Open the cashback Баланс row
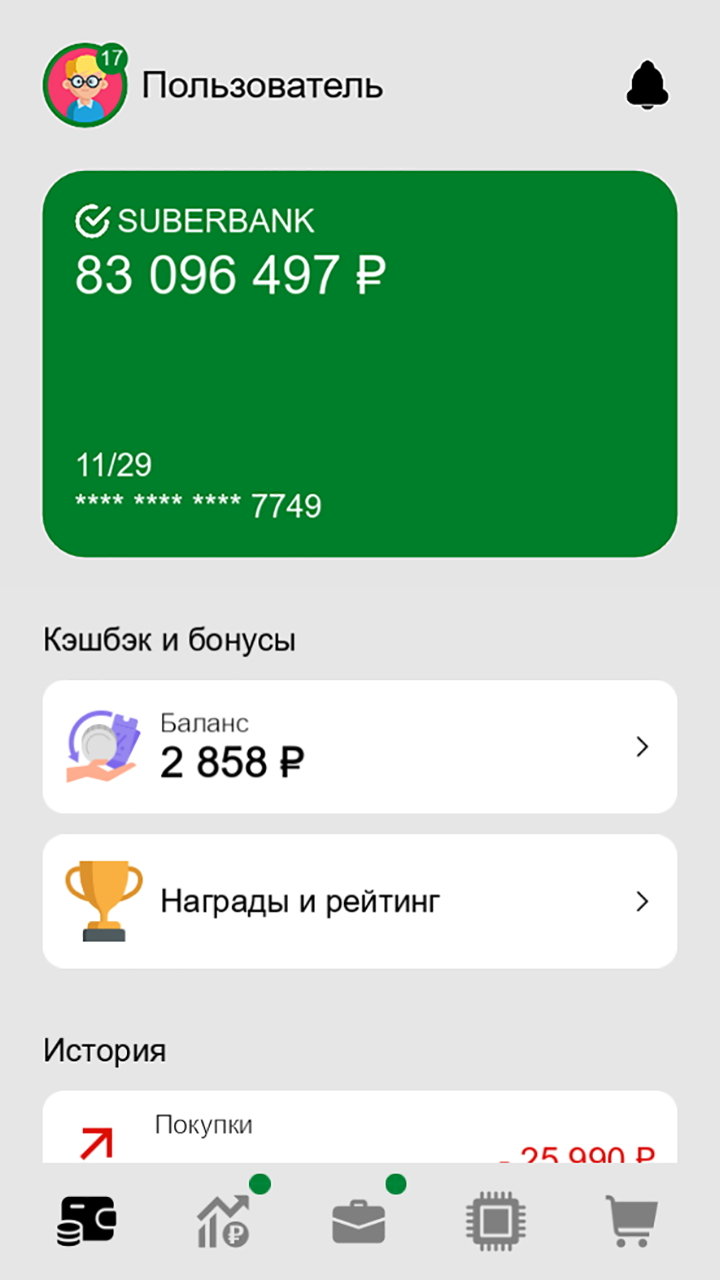The image size is (720, 1280). tap(360, 747)
